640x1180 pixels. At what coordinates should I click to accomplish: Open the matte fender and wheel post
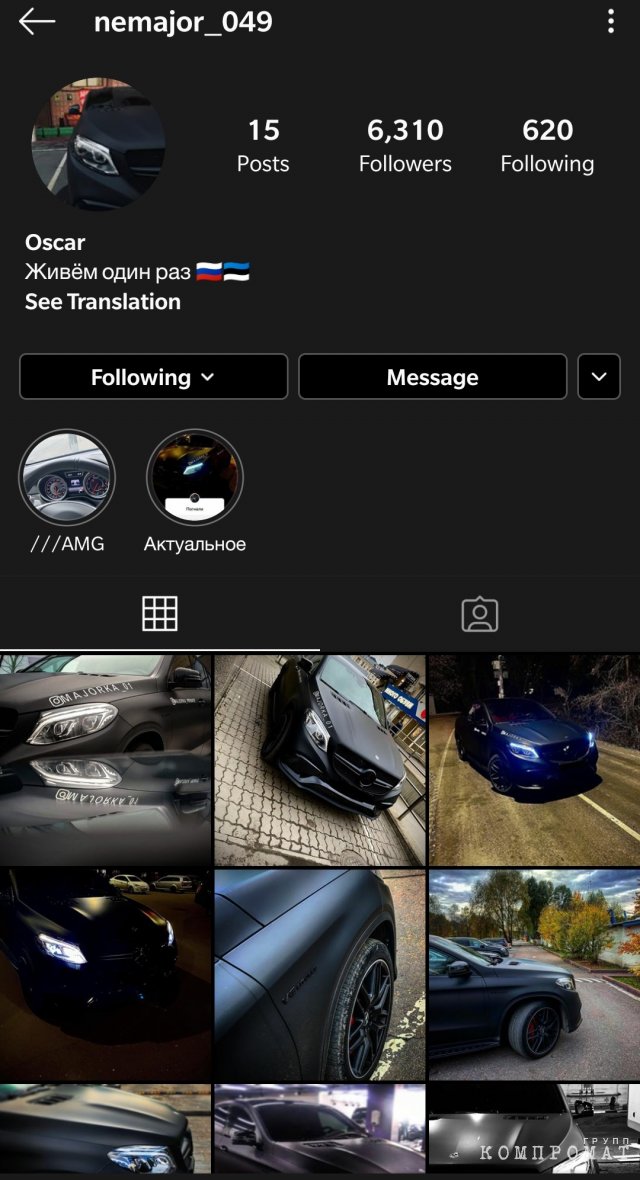(320, 974)
